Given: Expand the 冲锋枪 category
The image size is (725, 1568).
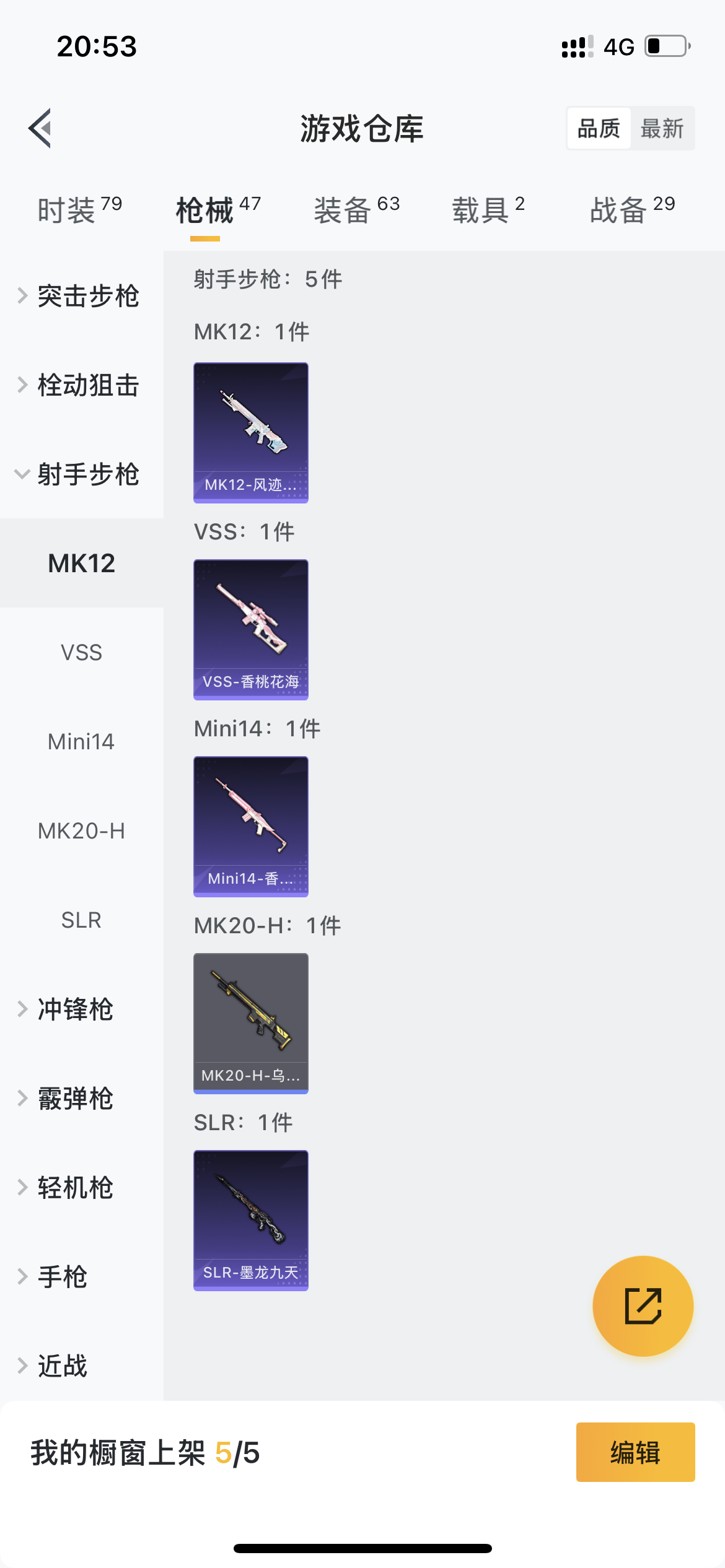Looking at the screenshot, I should point(76,1009).
